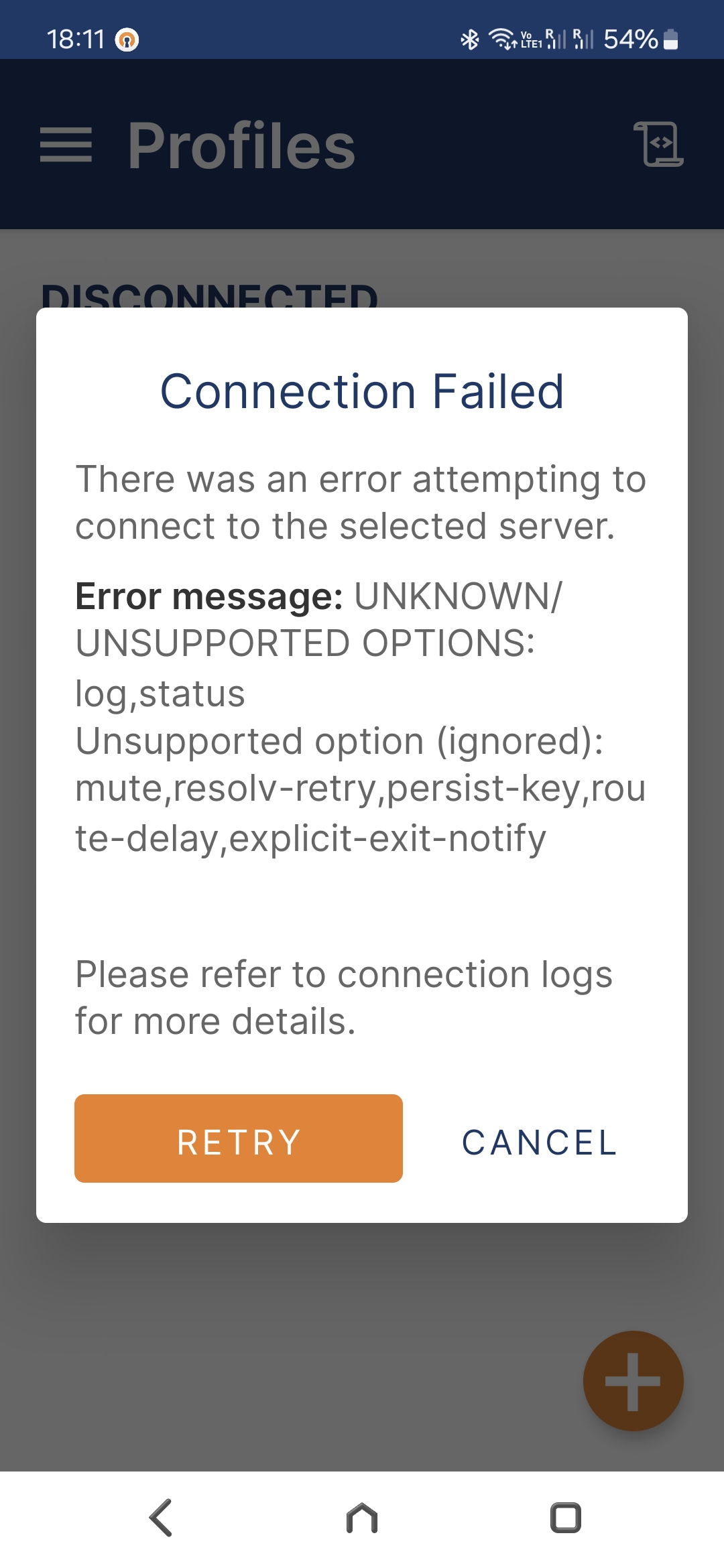Image resolution: width=724 pixels, height=1568 pixels.
Task: Go back using system navigation
Action: [161, 1518]
